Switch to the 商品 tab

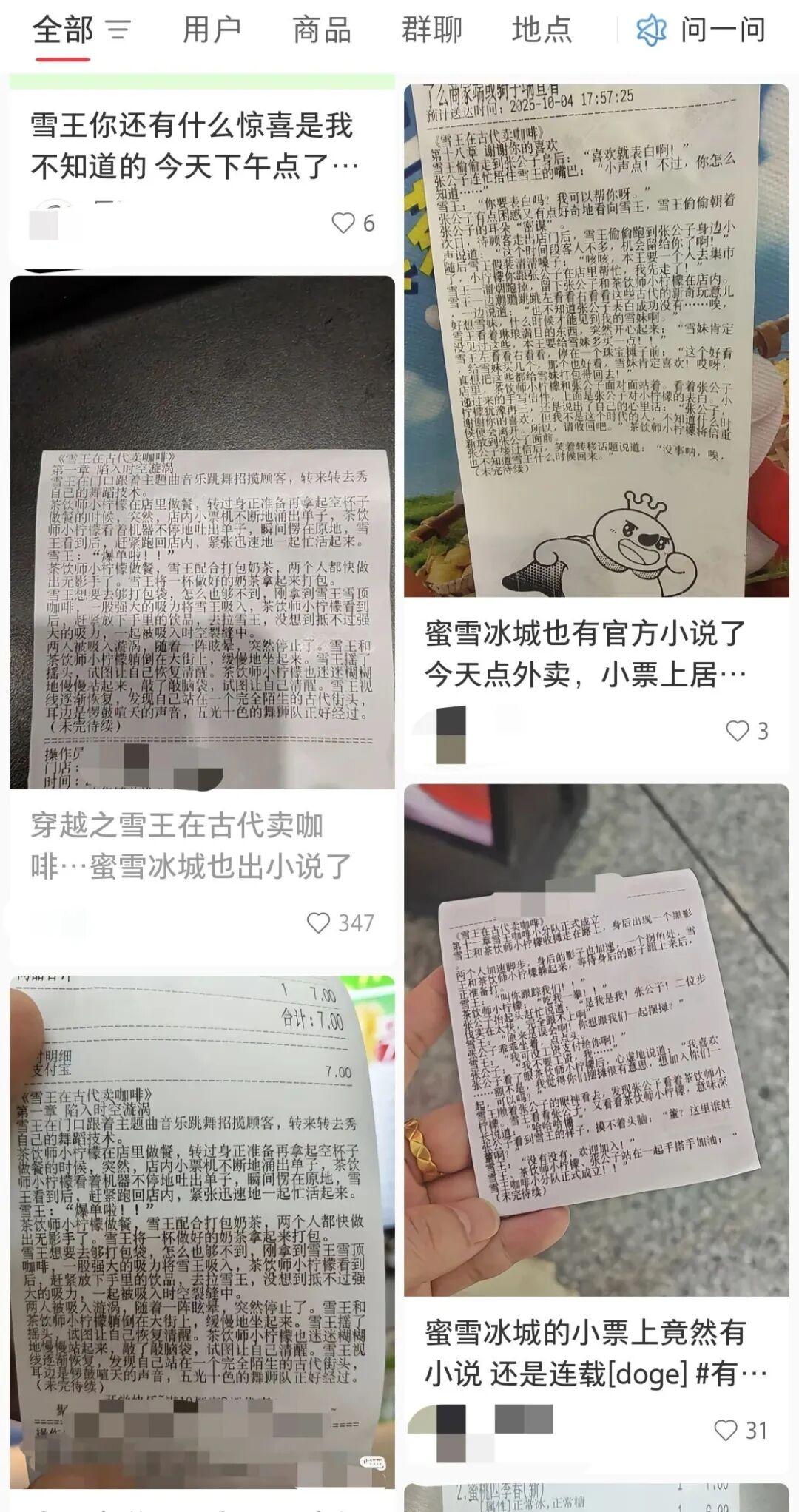coord(322,30)
